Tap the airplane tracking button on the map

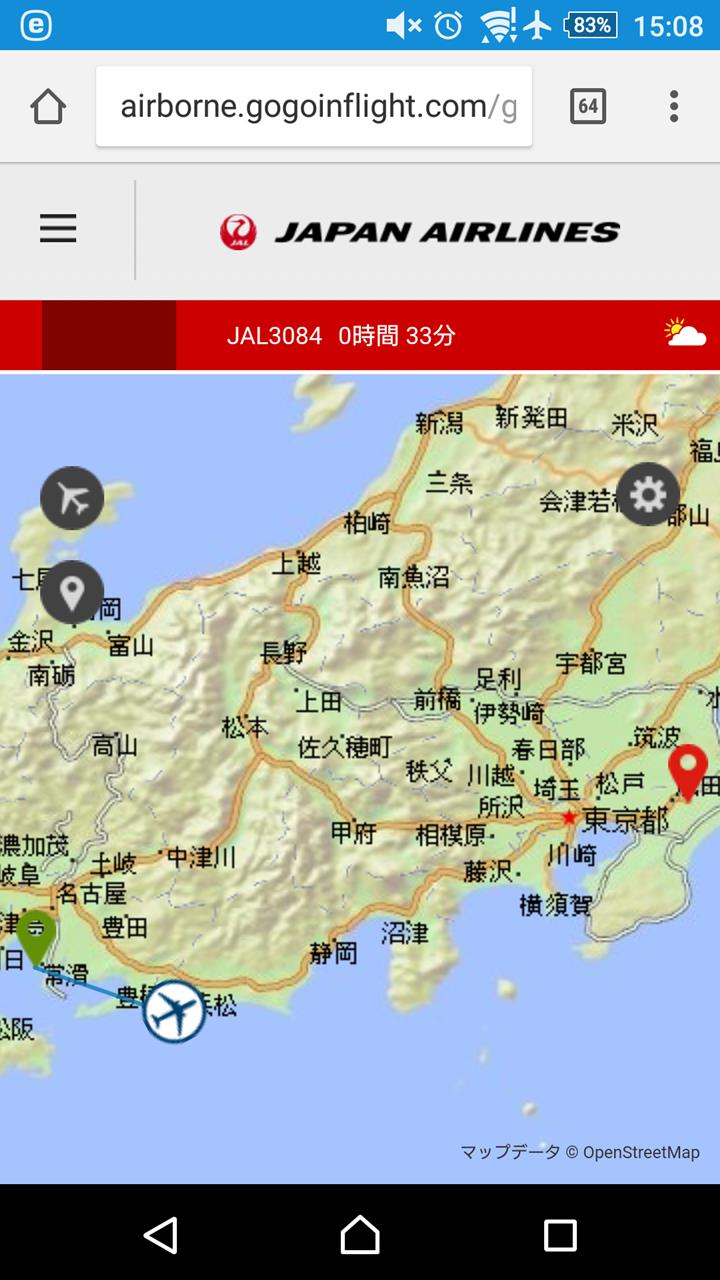pyautogui.click(x=72, y=498)
